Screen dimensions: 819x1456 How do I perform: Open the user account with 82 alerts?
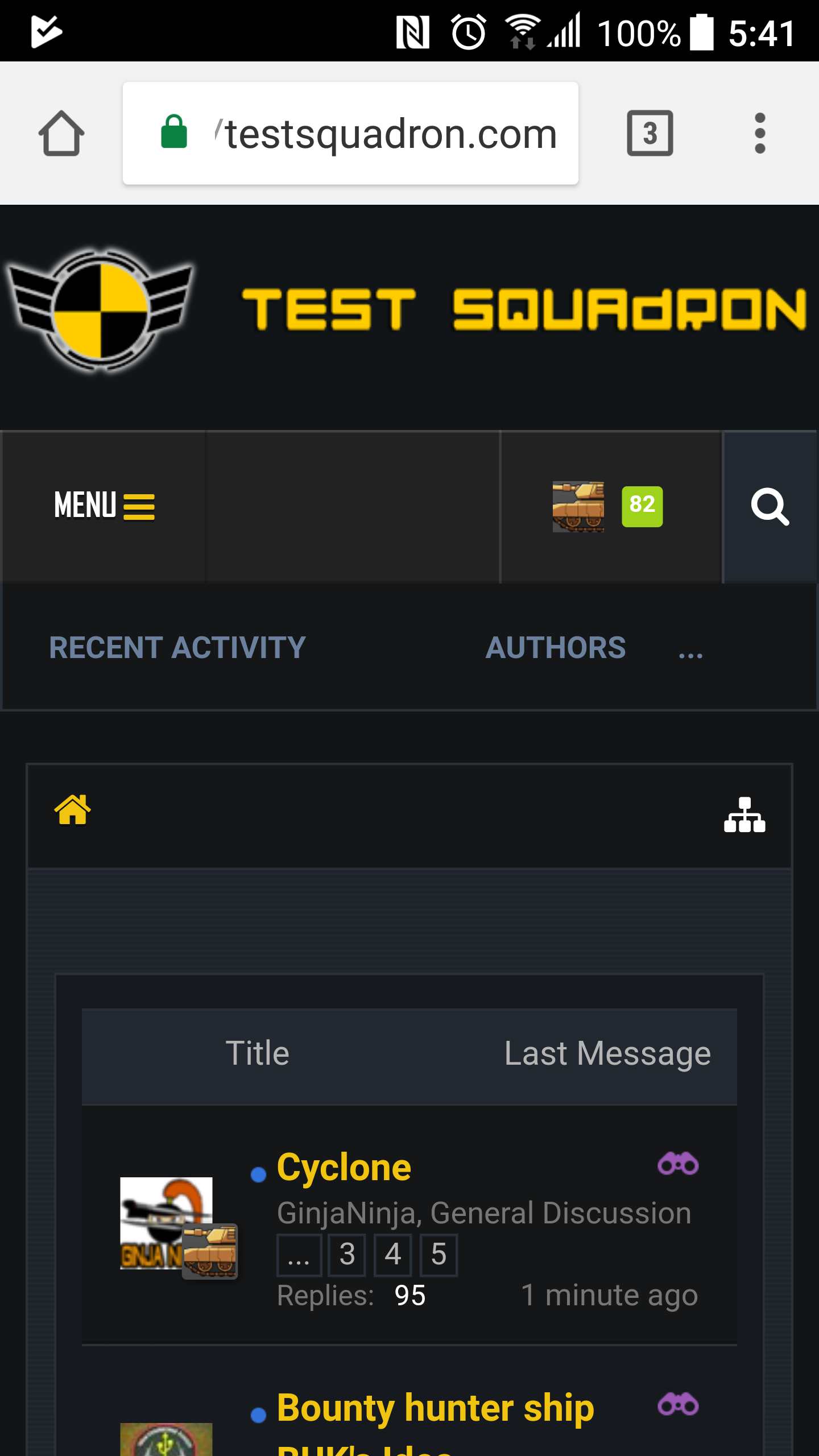pos(609,506)
